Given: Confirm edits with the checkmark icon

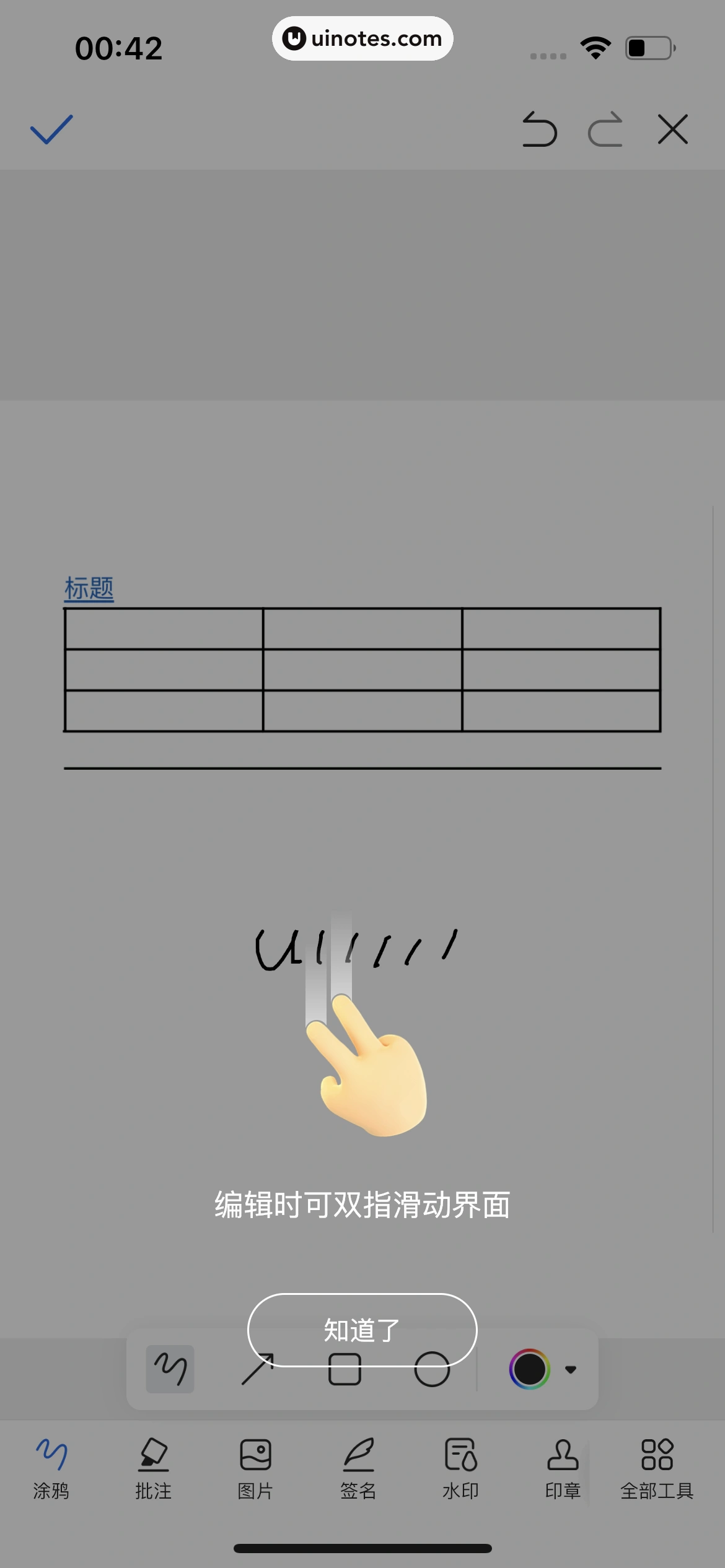Looking at the screenshot, I should pos(51,129).
